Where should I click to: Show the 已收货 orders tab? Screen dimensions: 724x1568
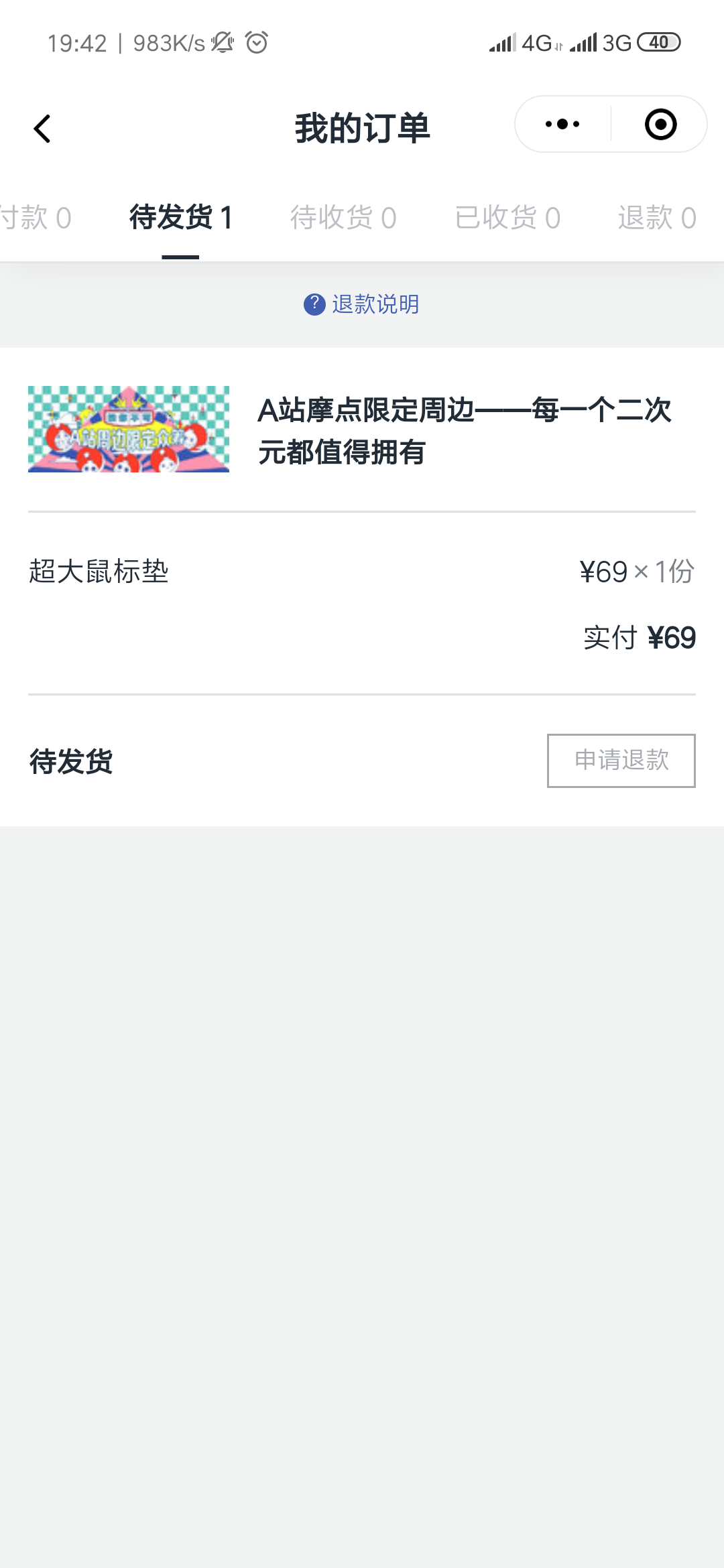[507, 218]
